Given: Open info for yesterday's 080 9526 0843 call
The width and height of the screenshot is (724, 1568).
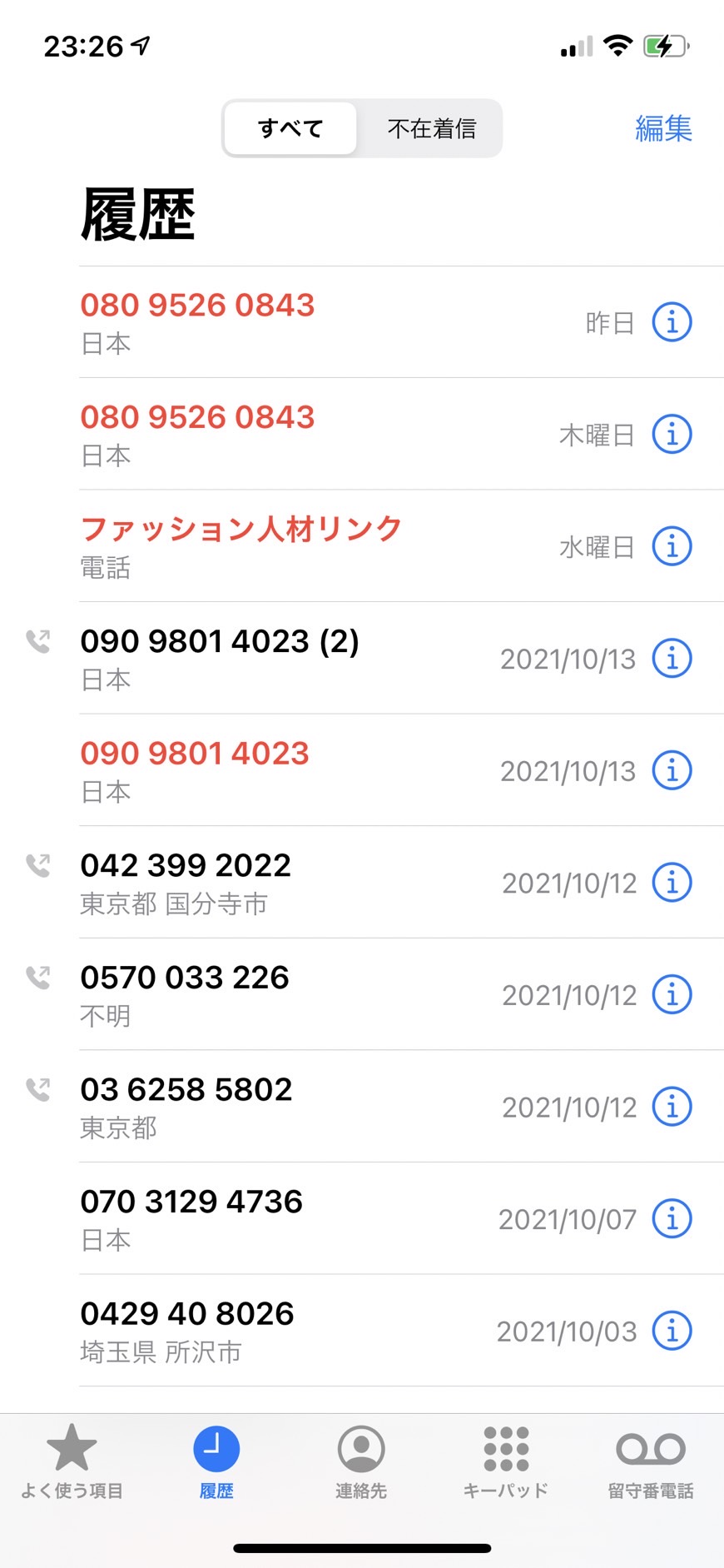Looking at the screenshot, I should pos(672,322).
